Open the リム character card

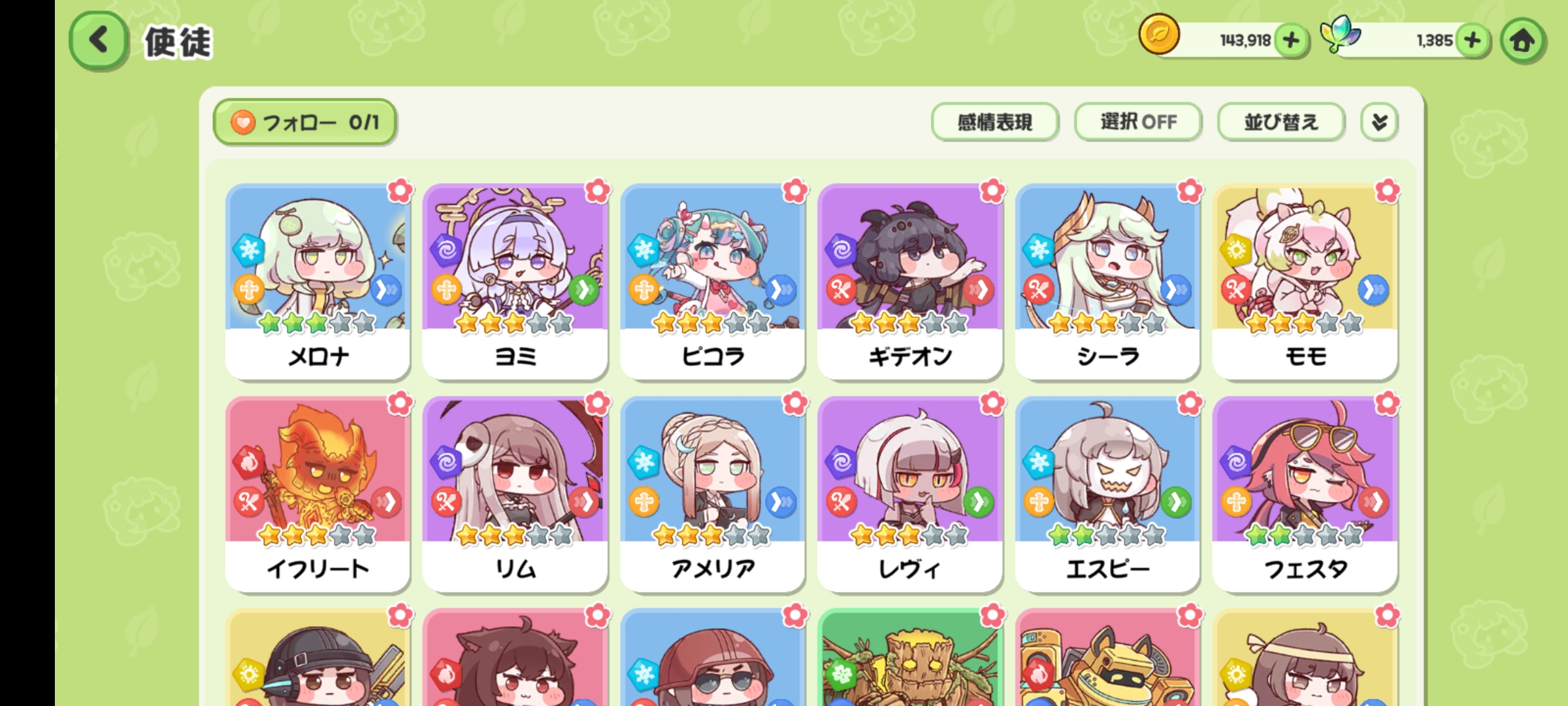click(x=515, y=494)
